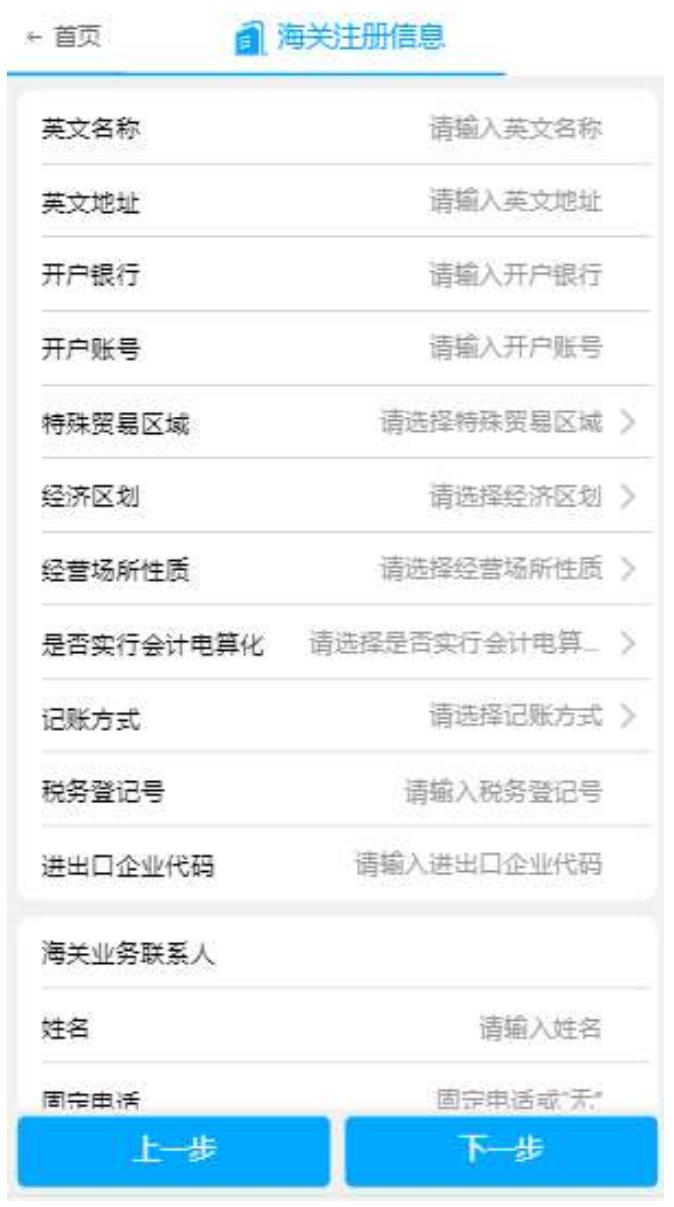Tap the 开户账号 input field
674x1207 pixels.
coord(337,348)
